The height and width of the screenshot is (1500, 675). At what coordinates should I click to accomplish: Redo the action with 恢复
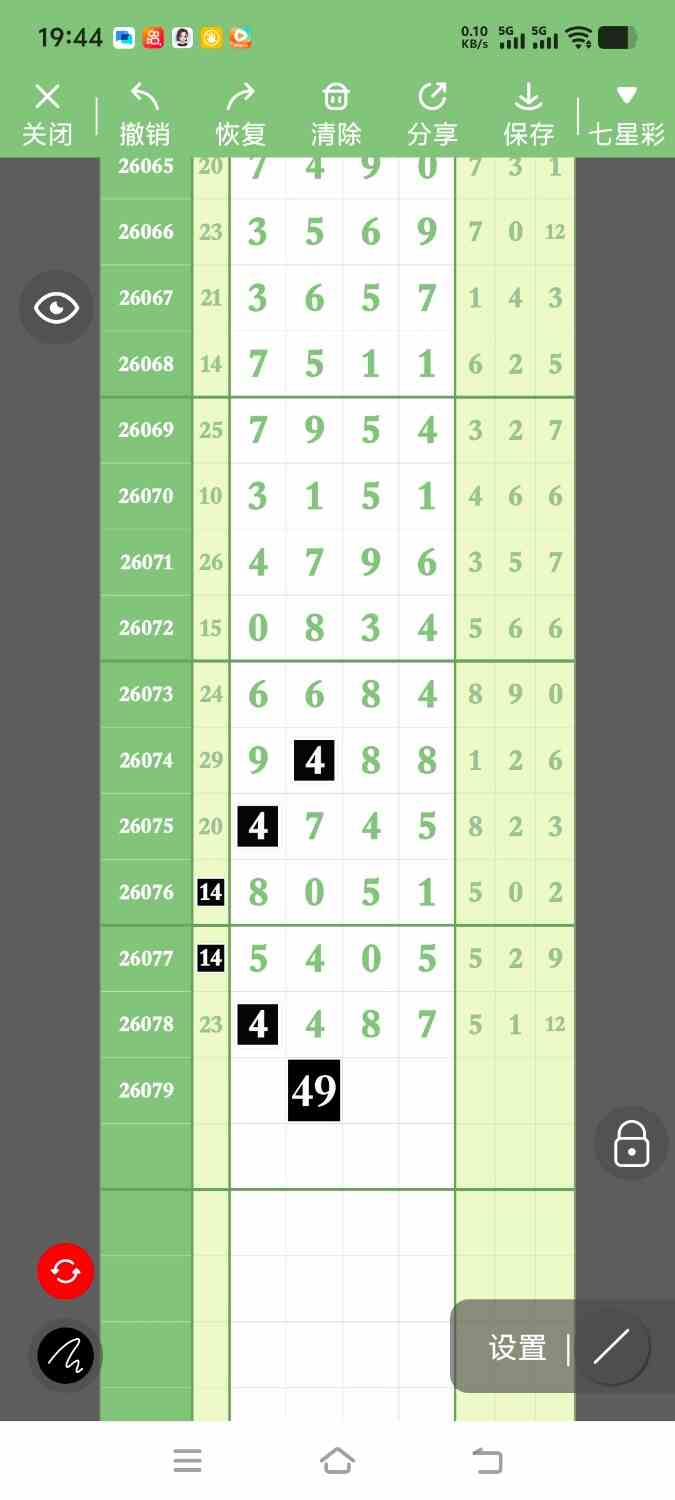pos(241,115)
